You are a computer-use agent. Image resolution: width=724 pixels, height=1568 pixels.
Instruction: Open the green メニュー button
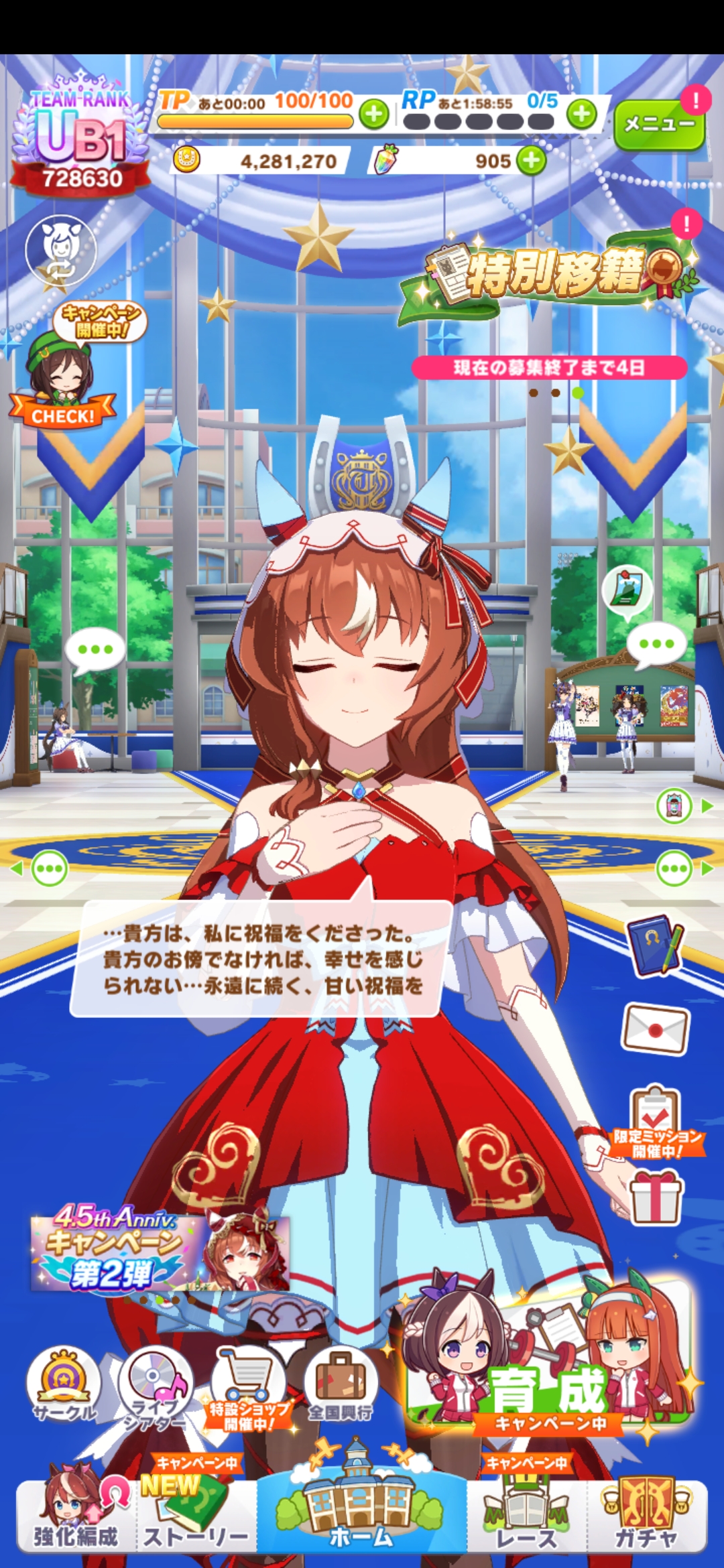(x=659, y=124)
